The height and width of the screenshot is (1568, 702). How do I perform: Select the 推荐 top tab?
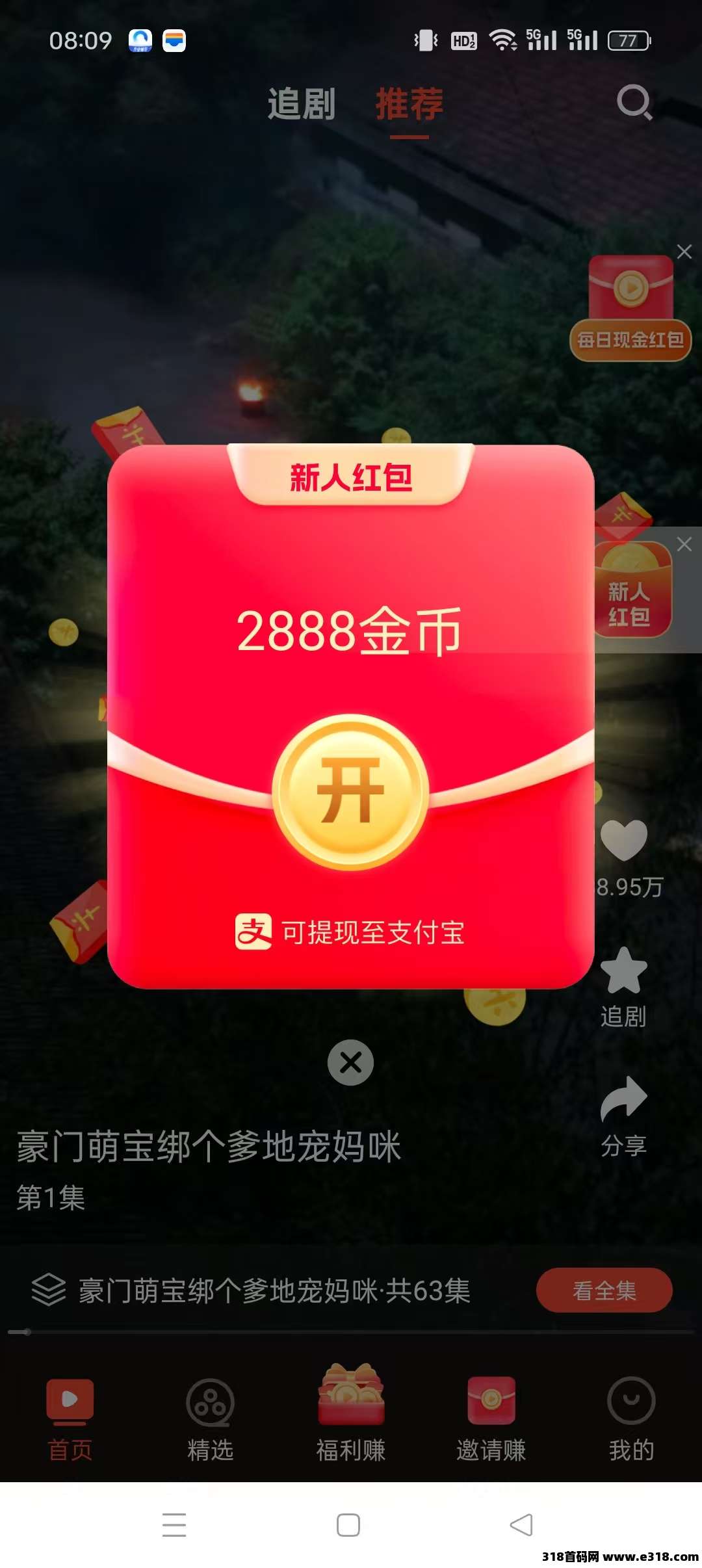409,104
